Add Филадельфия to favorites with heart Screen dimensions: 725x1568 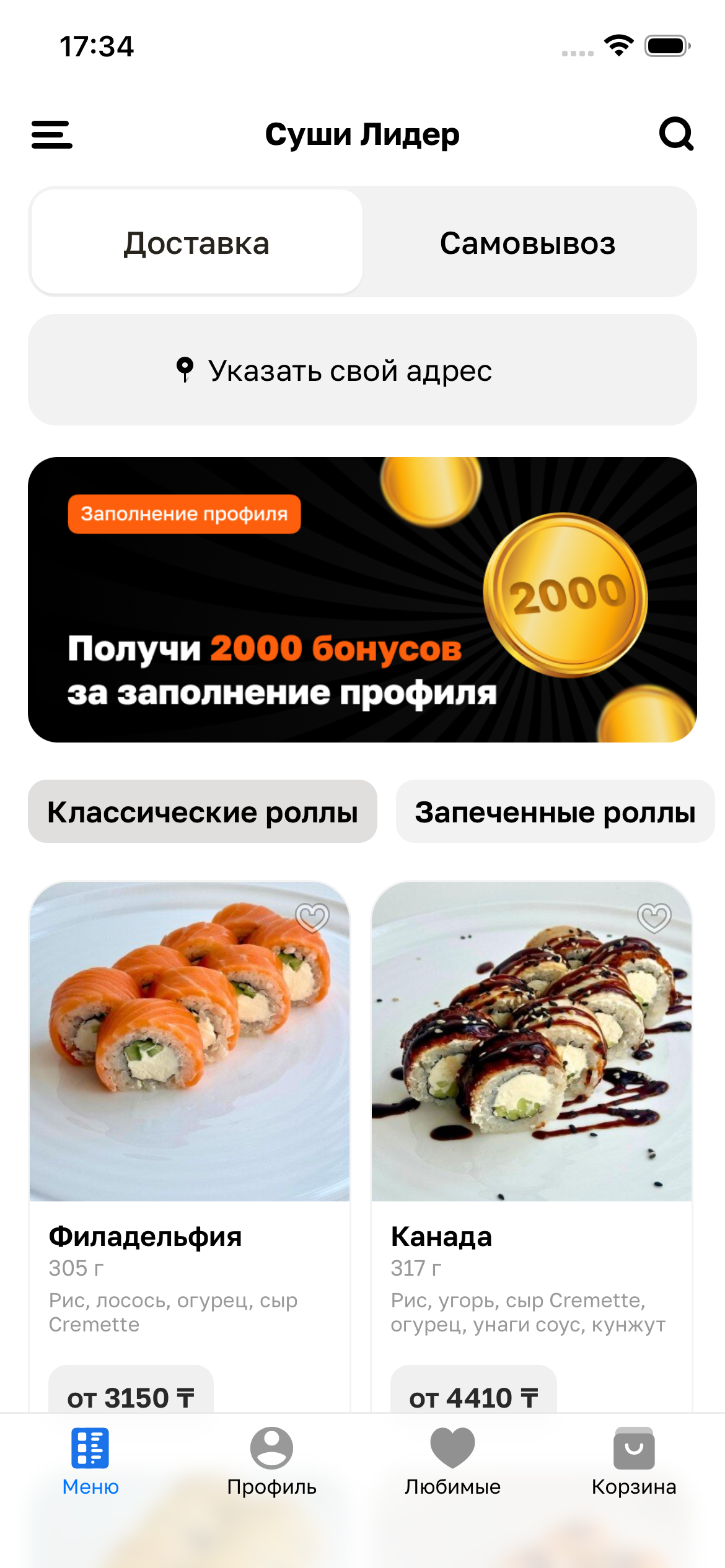coord(312,917)
